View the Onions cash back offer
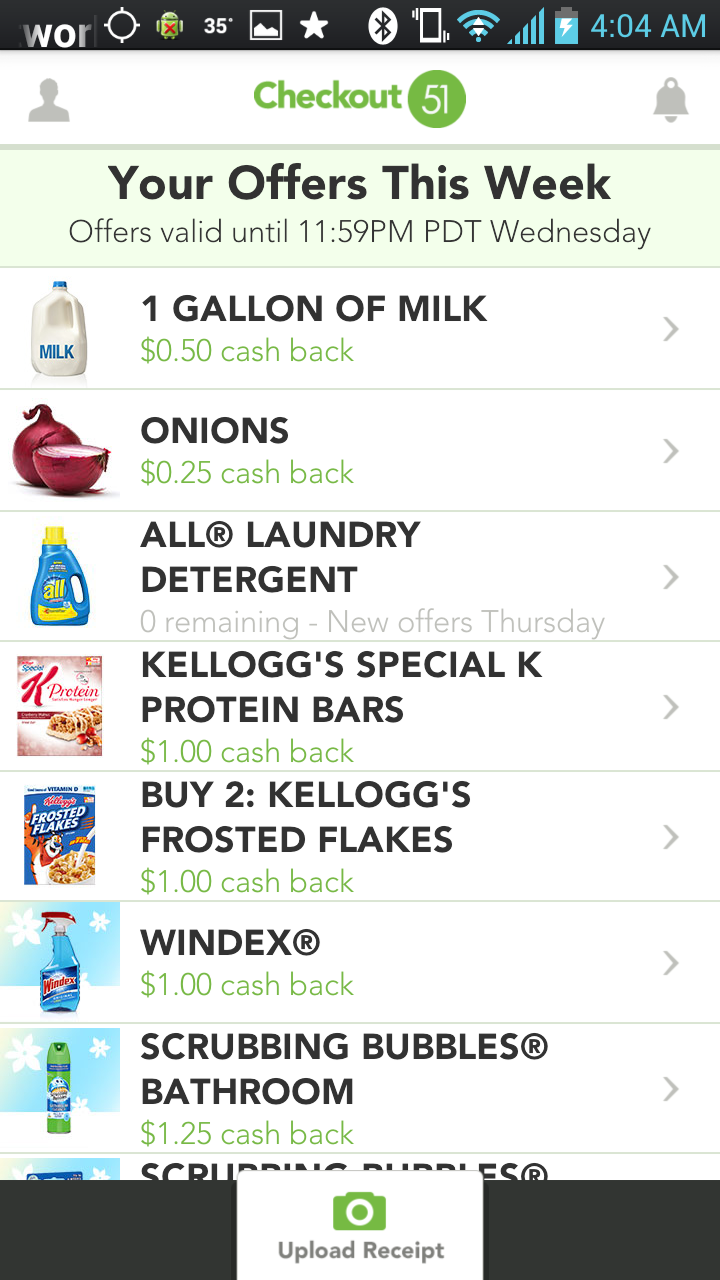This screenshot has height=1280, width=720. [360, 451]
